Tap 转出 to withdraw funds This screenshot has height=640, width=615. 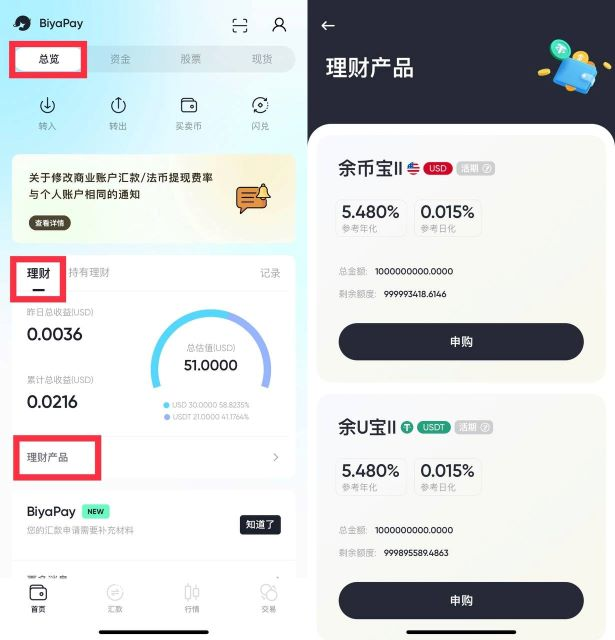(118, 113)
